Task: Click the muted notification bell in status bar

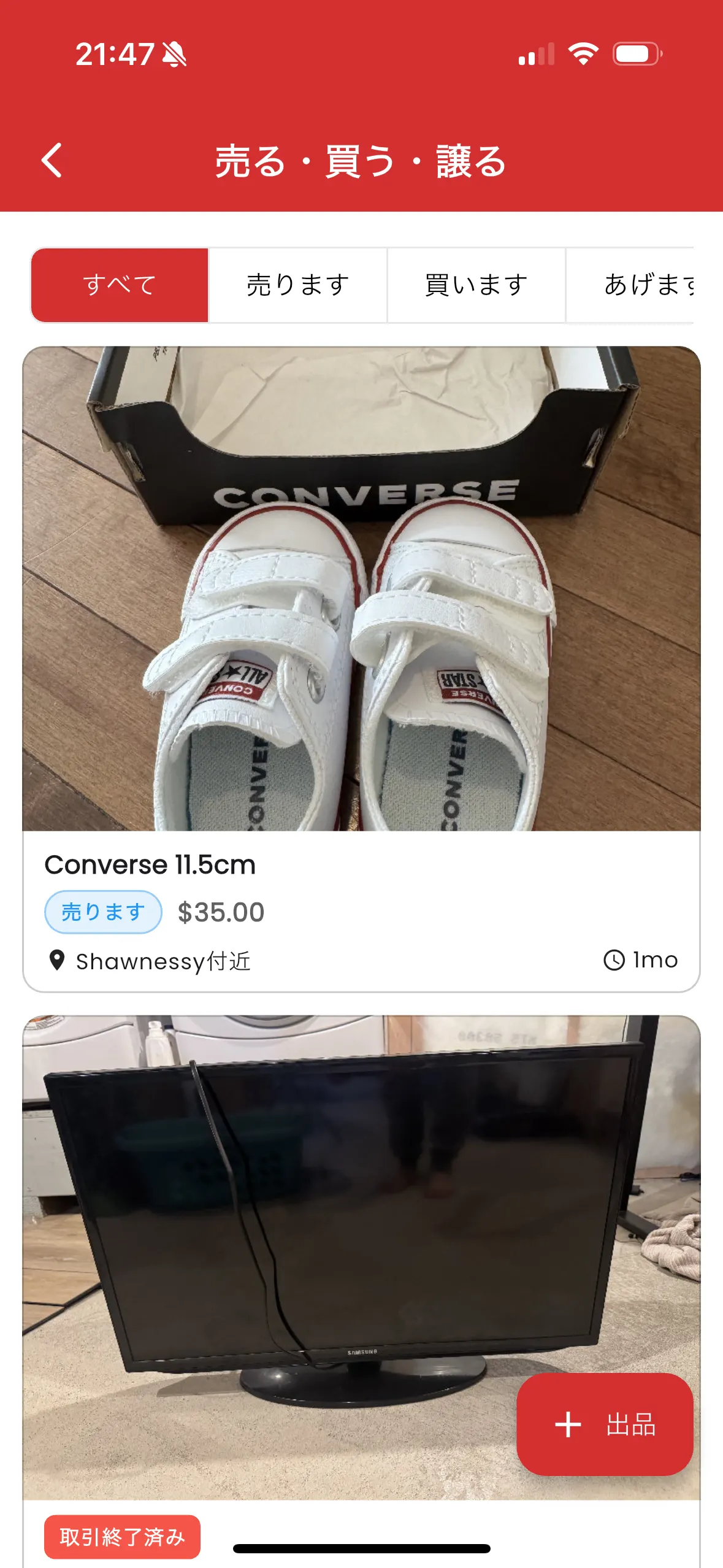Action: pyautogui.click(x=174, y=54)
